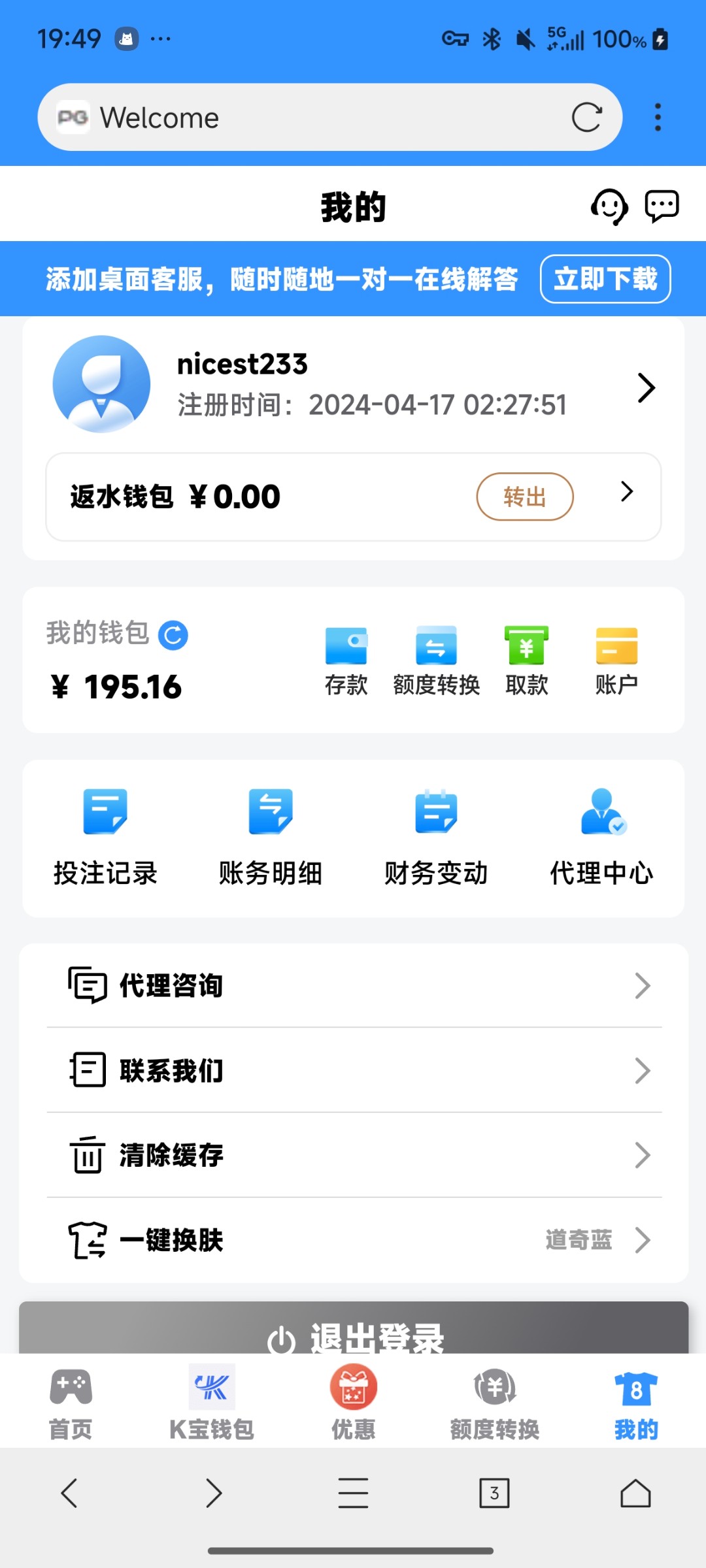Tap 转出 to transfer out rebate wallet
Screen dimensions: 706x1568
coord(525,497)
